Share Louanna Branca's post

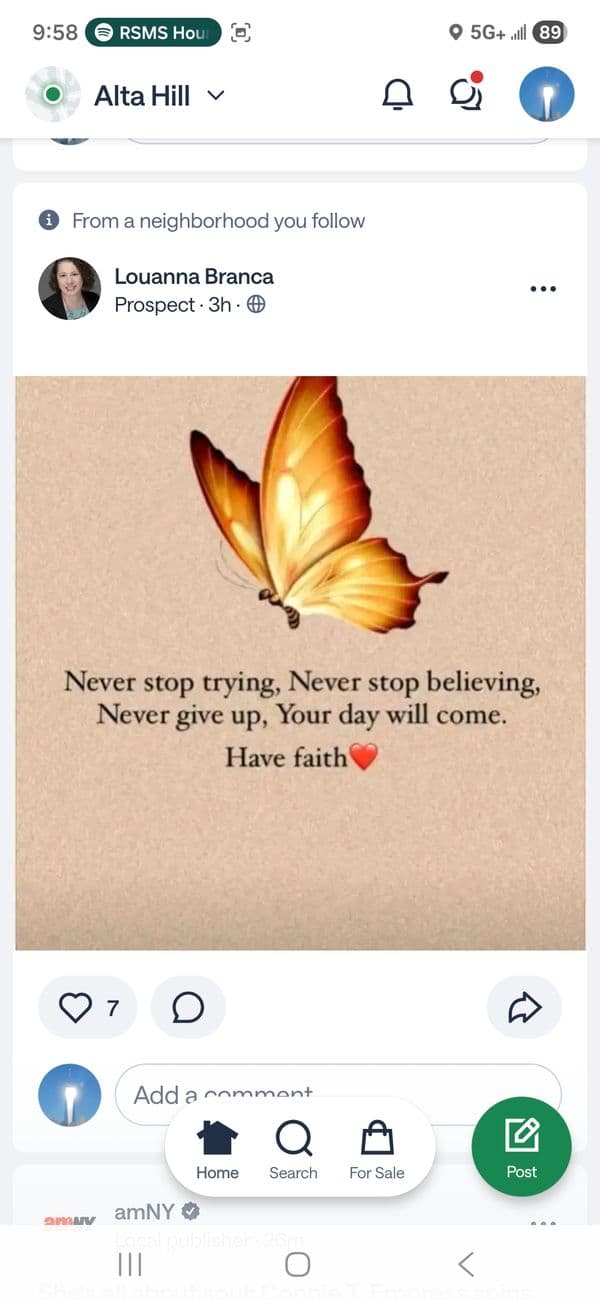524,1007
